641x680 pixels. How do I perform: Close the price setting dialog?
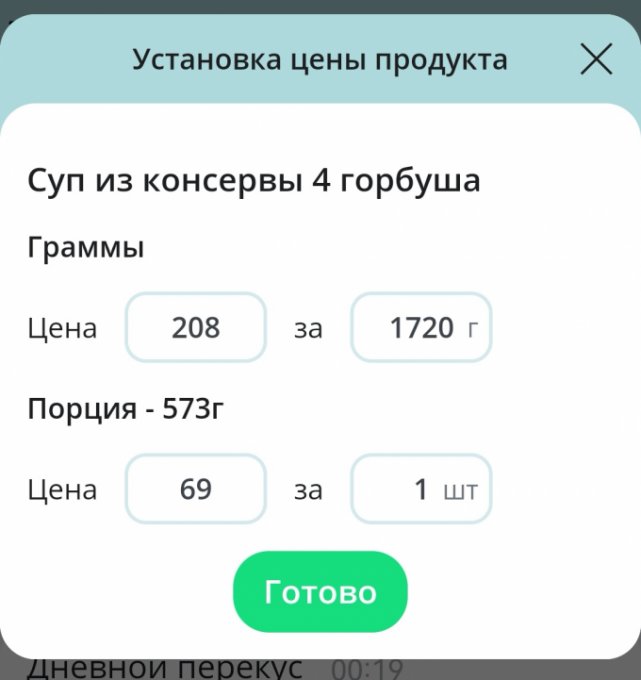[x=596, y=61]
